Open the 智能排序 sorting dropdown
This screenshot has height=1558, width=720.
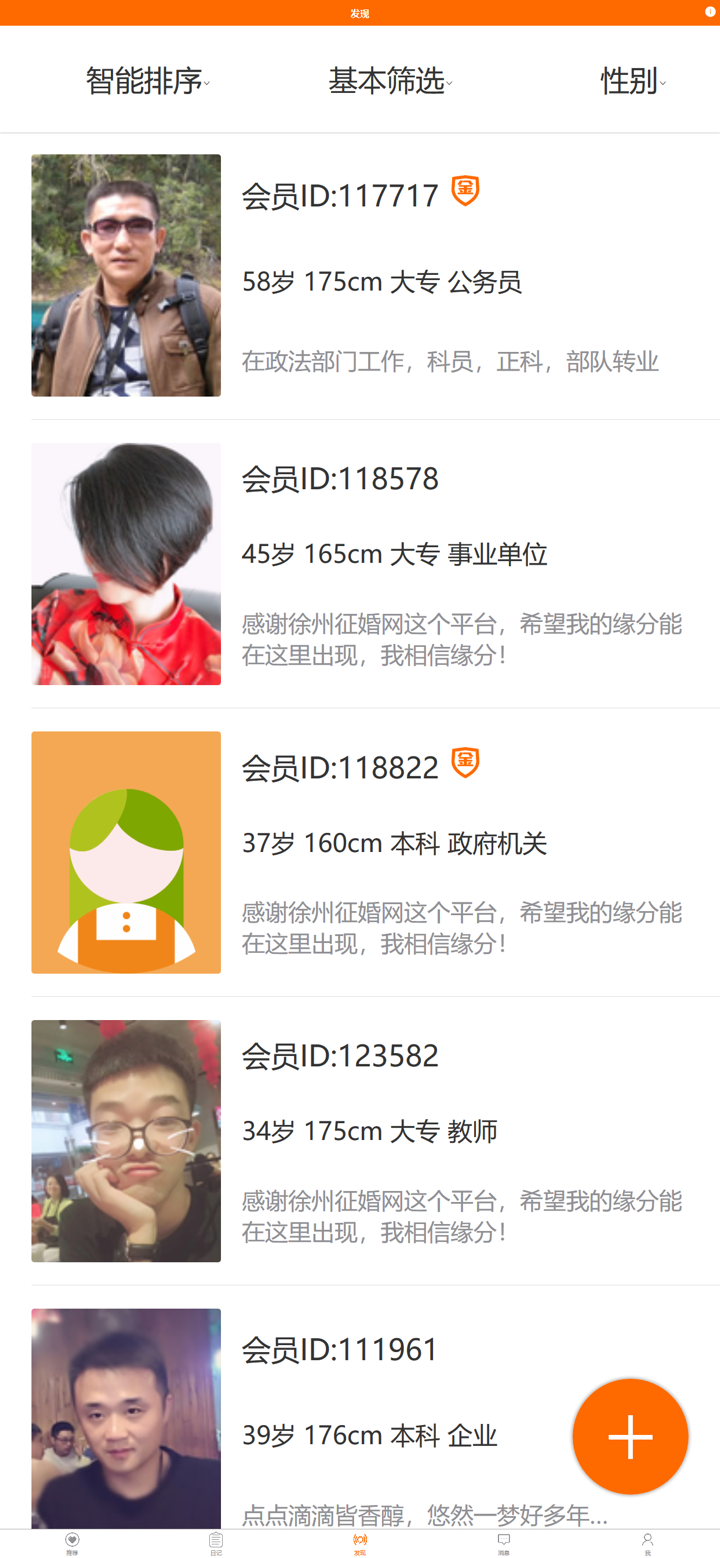(x=147, y=82)
